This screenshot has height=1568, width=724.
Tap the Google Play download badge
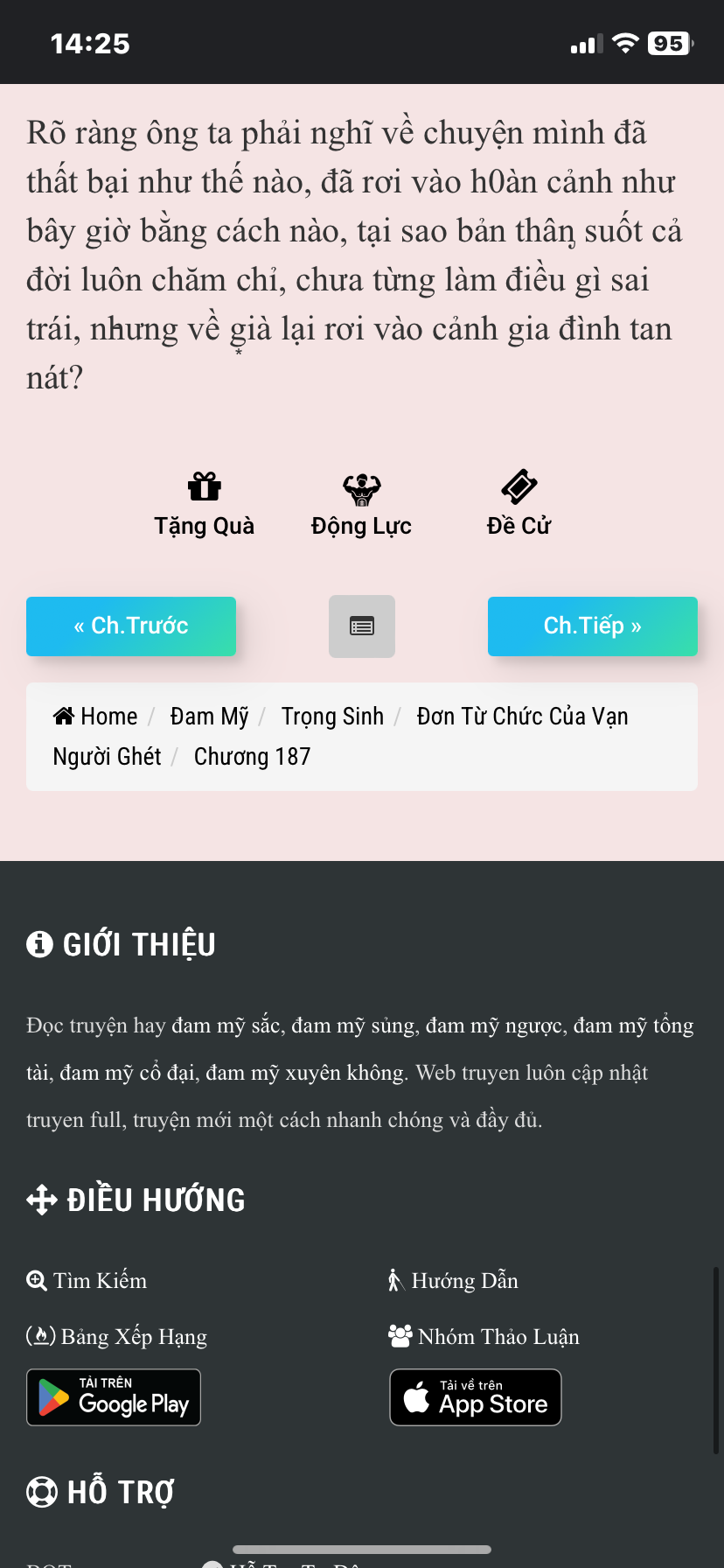pos(114,1397)
